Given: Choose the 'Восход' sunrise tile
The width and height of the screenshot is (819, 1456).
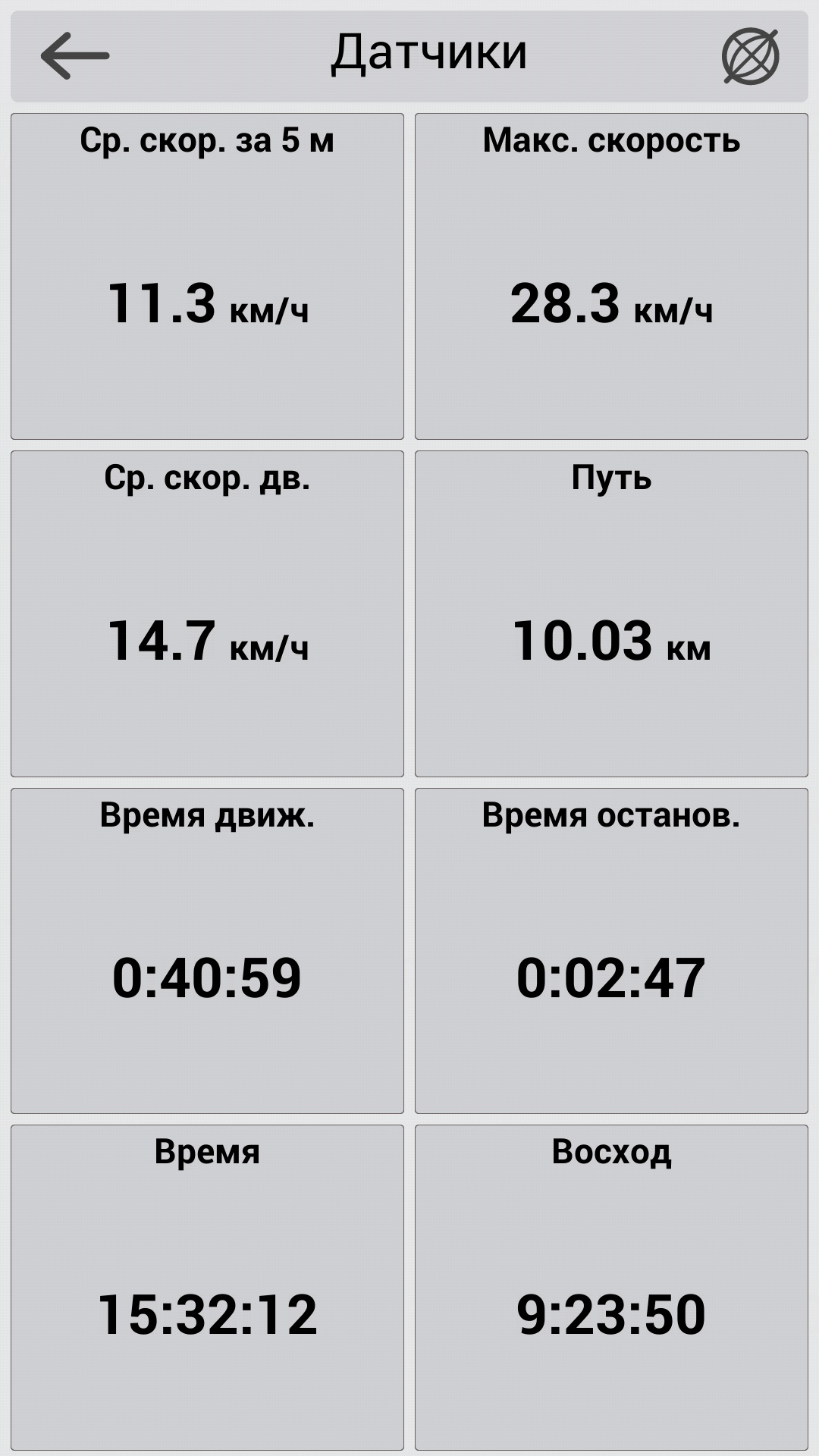Looking at the screenshot, I should [x=611, y=1287].
